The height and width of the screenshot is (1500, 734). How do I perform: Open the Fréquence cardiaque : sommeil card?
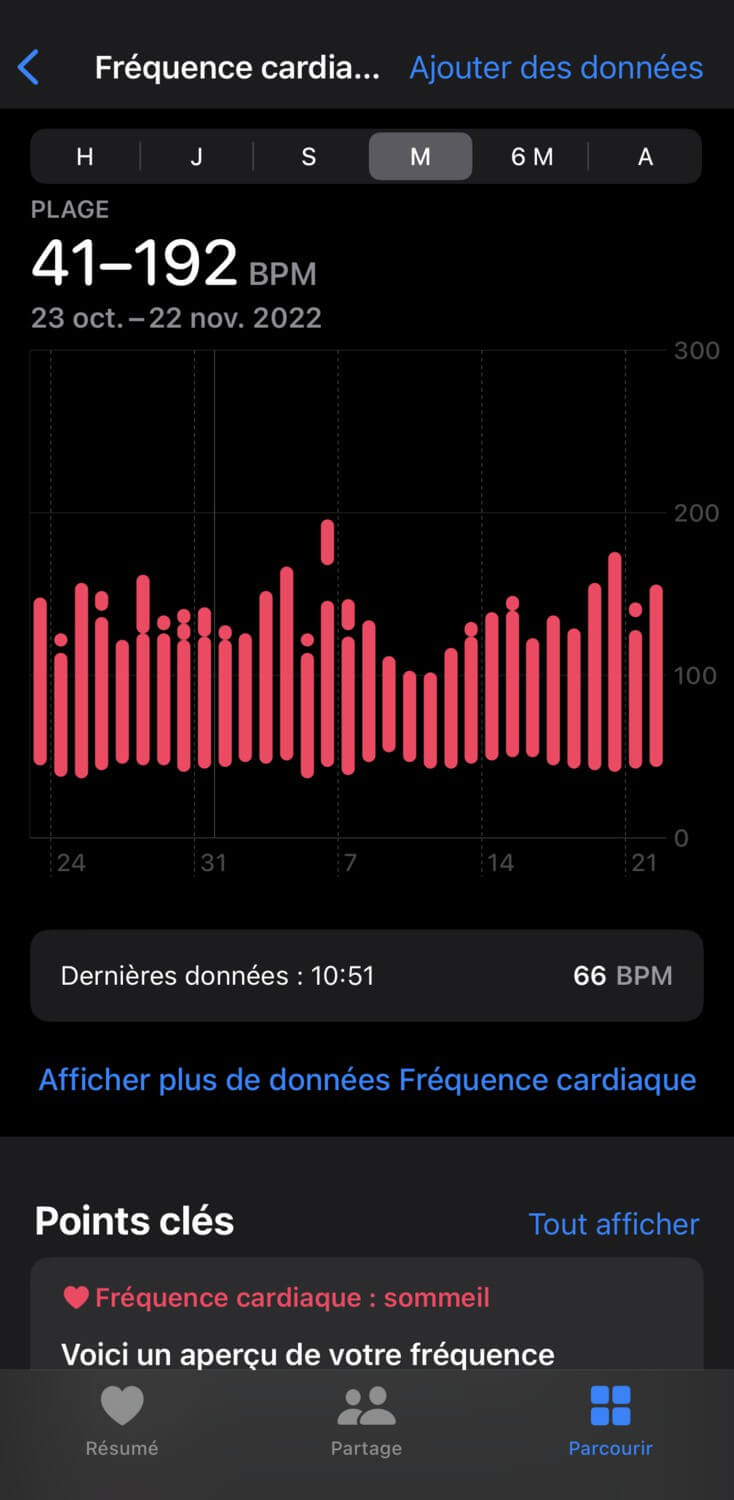[367, 1315]
